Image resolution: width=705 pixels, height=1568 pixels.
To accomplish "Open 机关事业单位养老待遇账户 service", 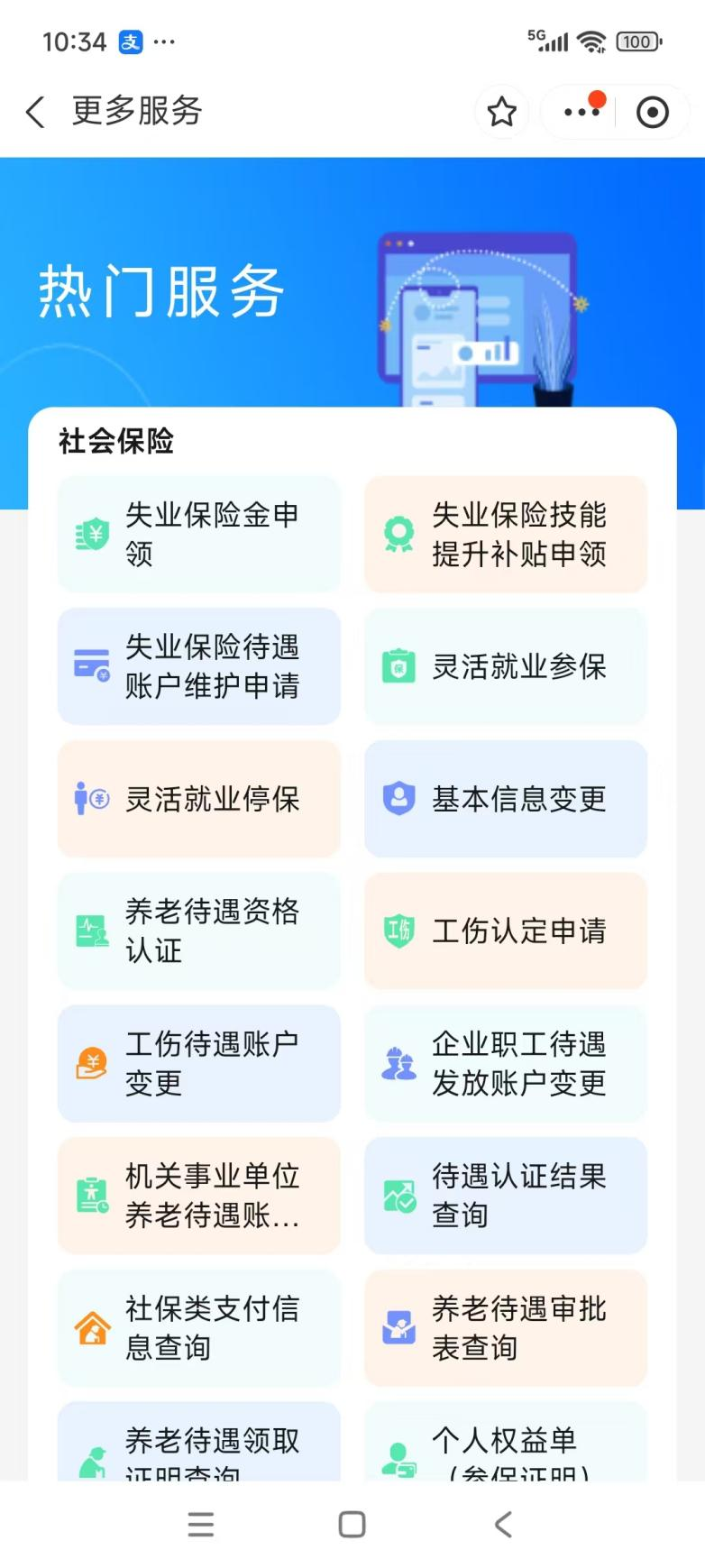I will [x=197, y=1196].
